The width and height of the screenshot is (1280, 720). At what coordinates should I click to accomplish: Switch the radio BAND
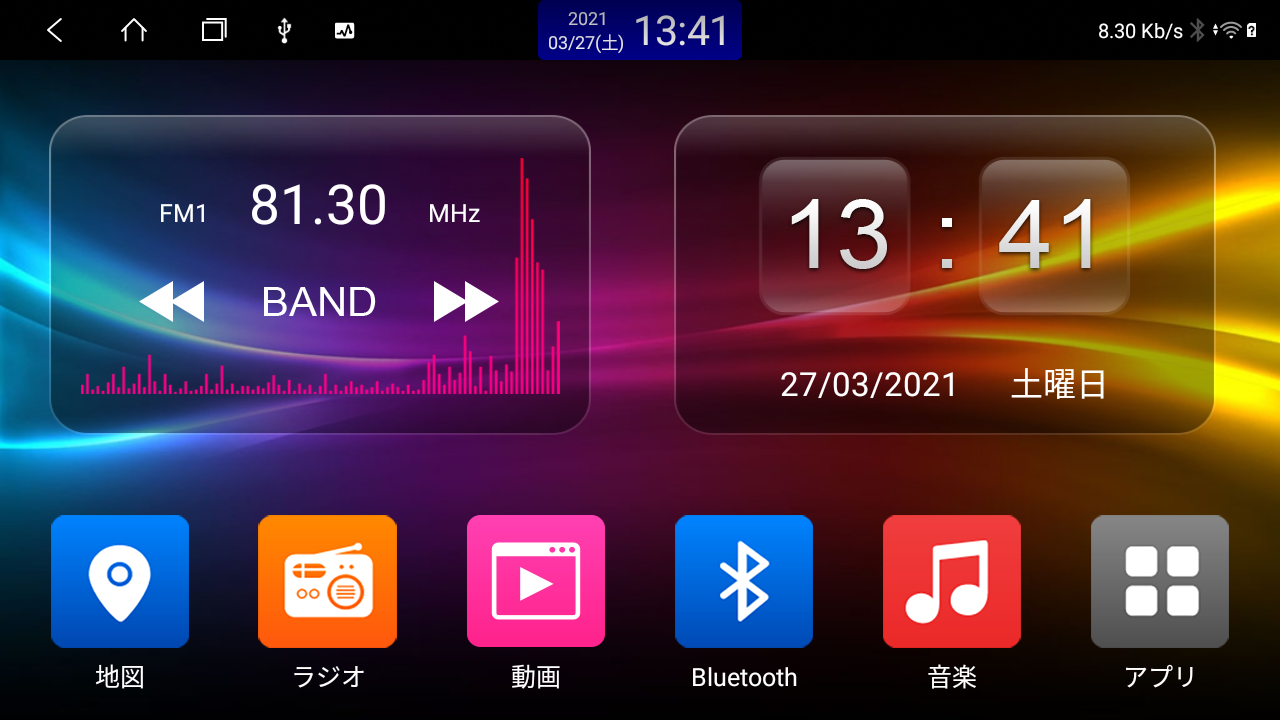tap(318, 302)
